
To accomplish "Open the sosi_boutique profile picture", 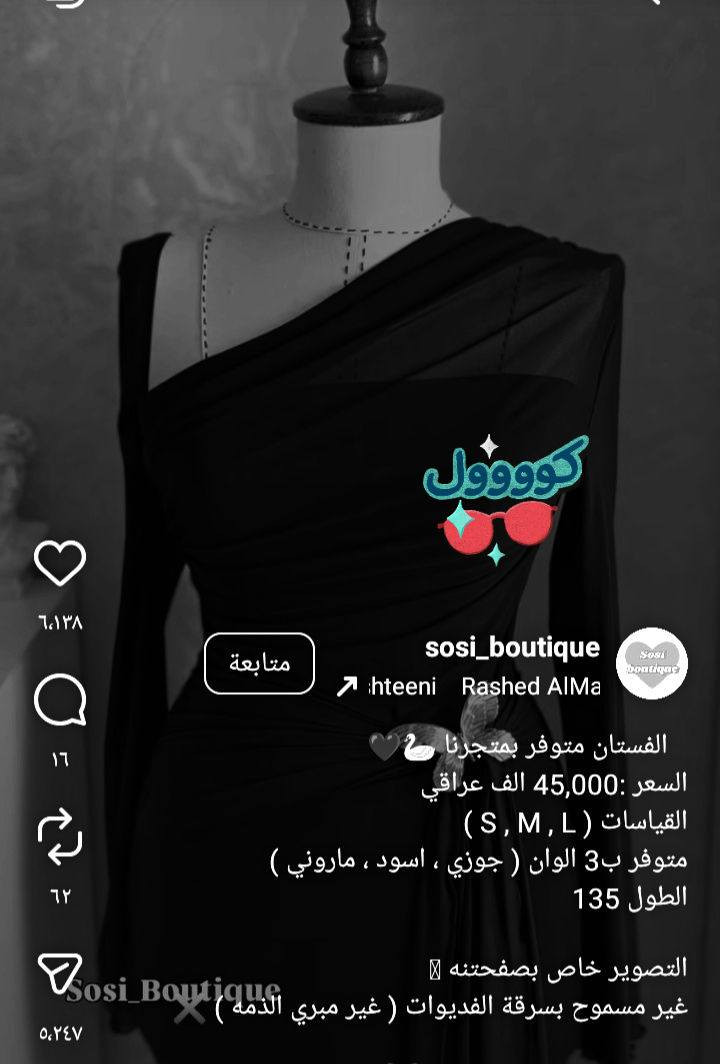I will click(651, 663).
